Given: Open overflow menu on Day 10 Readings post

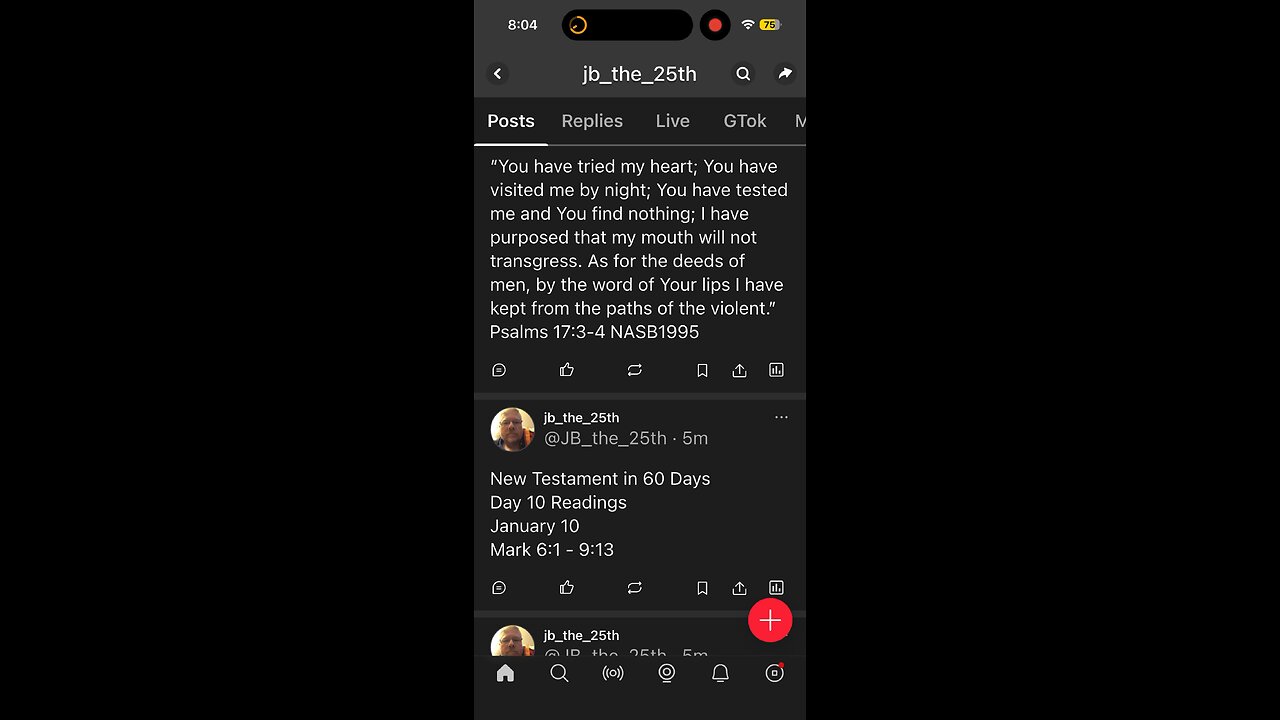Looking at the screenshot, I should click(781, 418).
